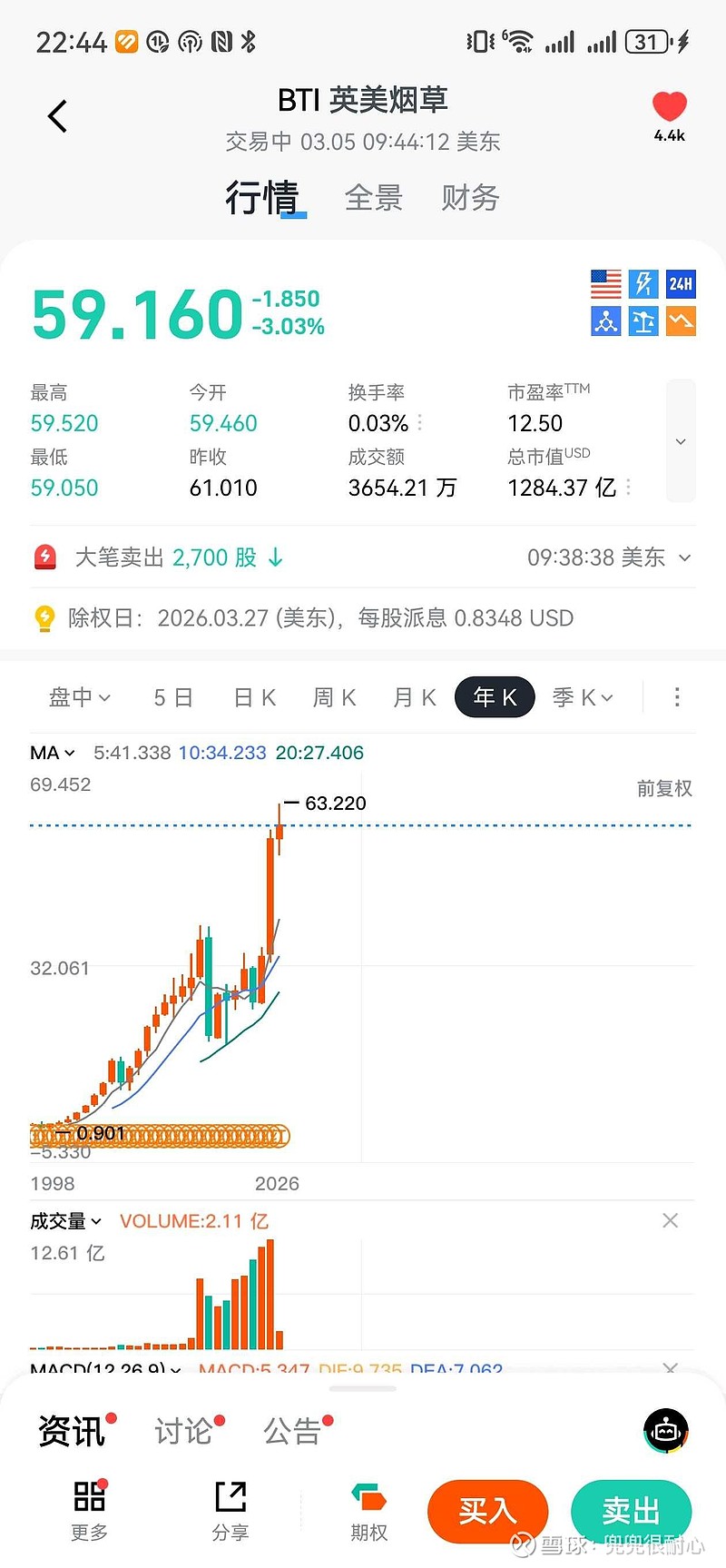
Task: Click the 大笔卖出 red alert icon
Action: (x=44, y=557)
